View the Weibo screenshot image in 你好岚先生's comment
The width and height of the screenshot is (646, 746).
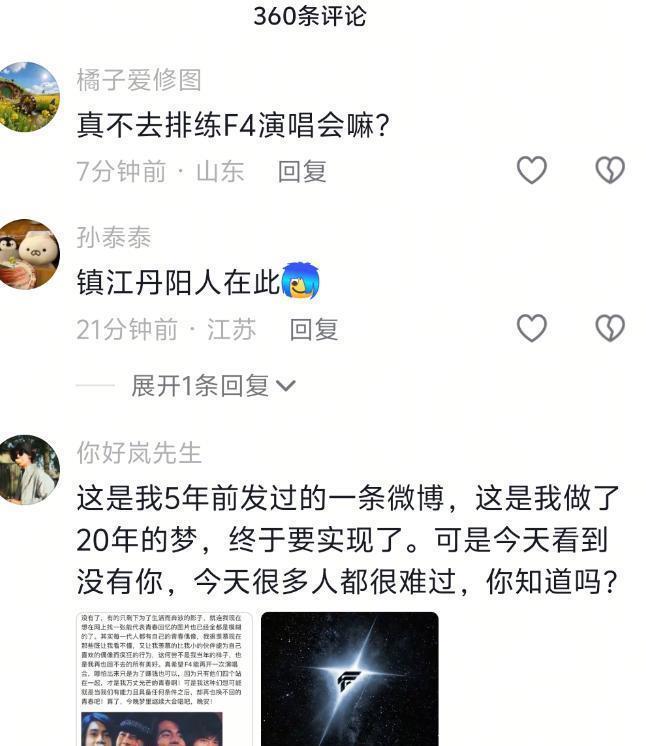[165, 679]
